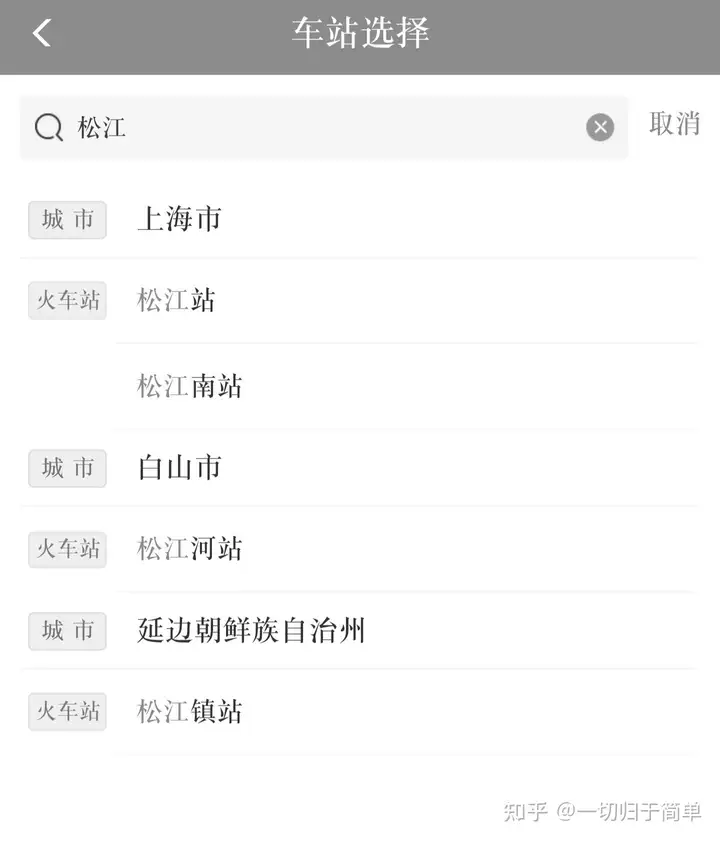
Task: Click the 火车站 badge beside 松江河站
Action: (x=66, y=550)
